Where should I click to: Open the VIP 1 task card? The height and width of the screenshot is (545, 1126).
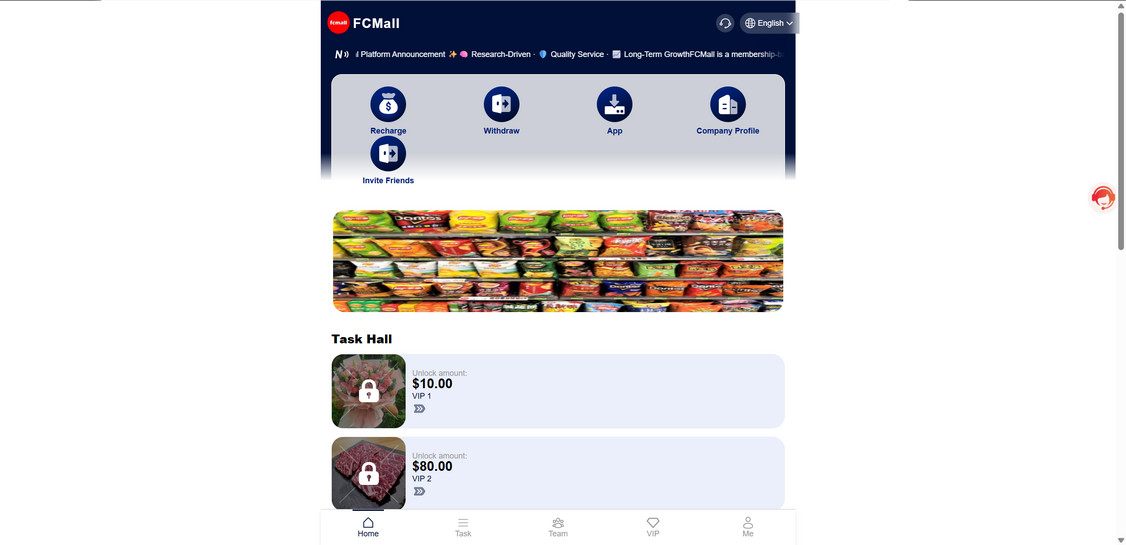click(x=557, y=391)
